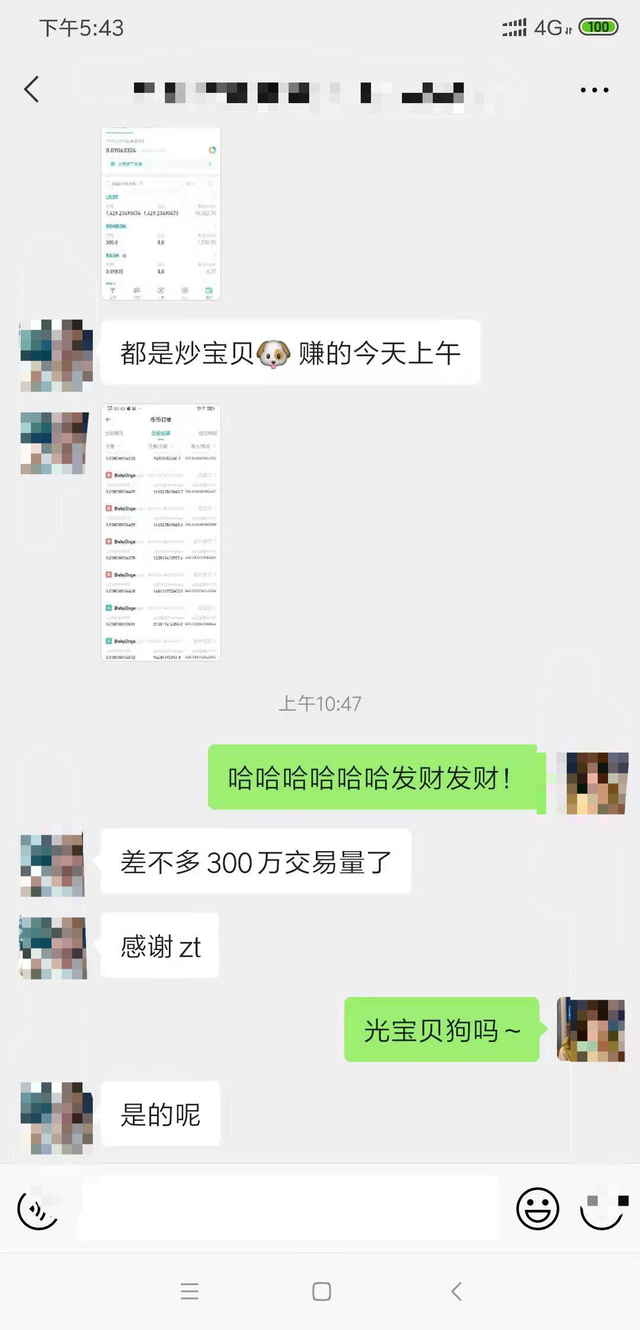
Task: View profile of sender of 感谢 zt
Action: (x=52, y=947)
